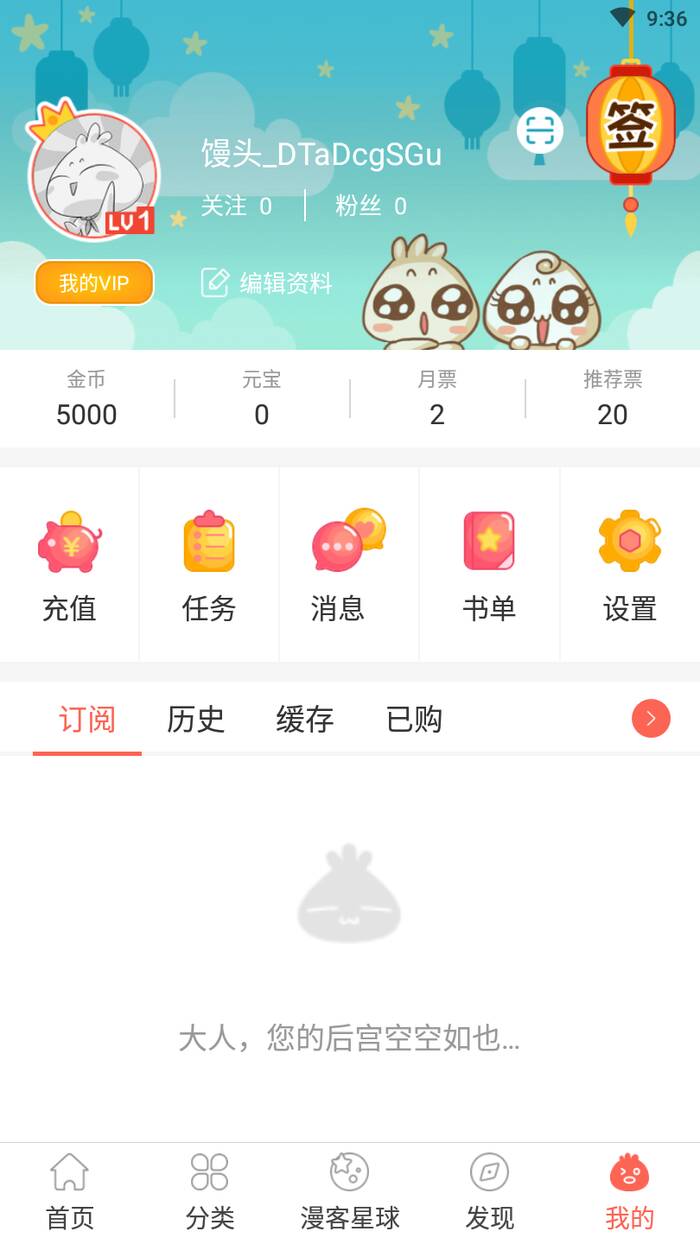Screen dimensions: 700x1244
Task: Open the QR scan icon
Action: pyautogui.click(x=540, y=131)
